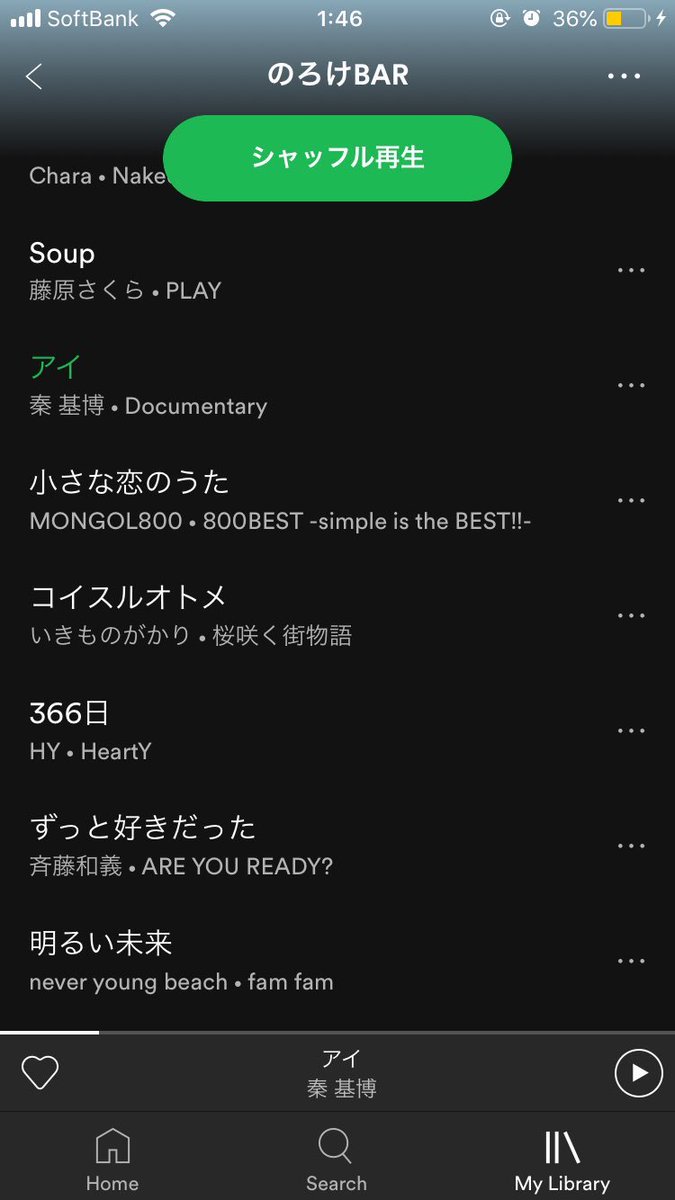Switch to the Home tab

pos(112,1160)
